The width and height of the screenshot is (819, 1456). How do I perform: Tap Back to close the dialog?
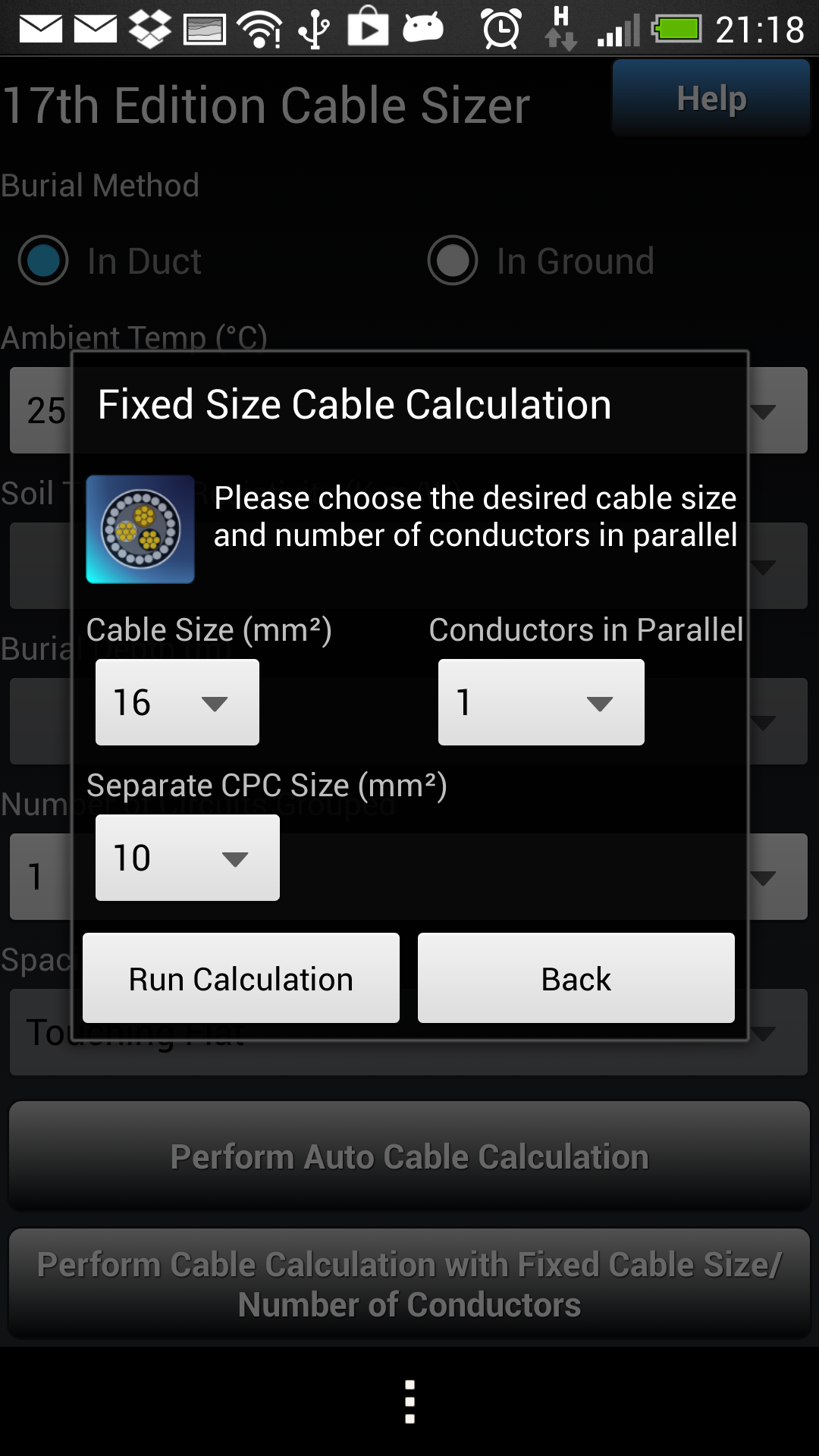pos(576,977)
